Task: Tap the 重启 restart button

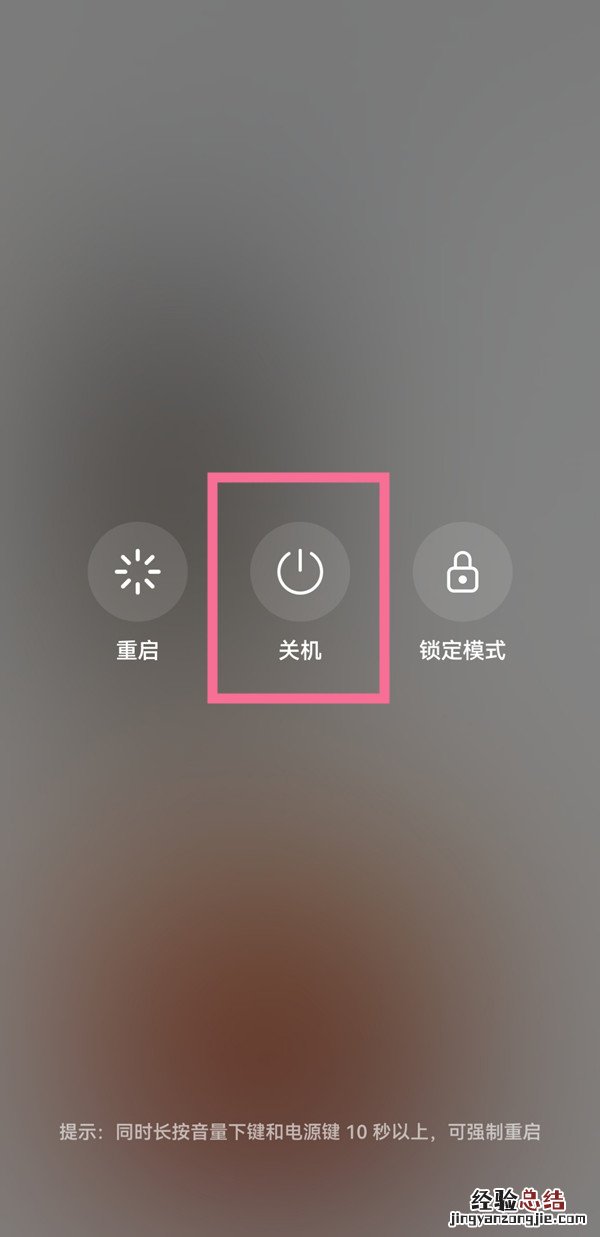Action: click(x=137, y=572)
